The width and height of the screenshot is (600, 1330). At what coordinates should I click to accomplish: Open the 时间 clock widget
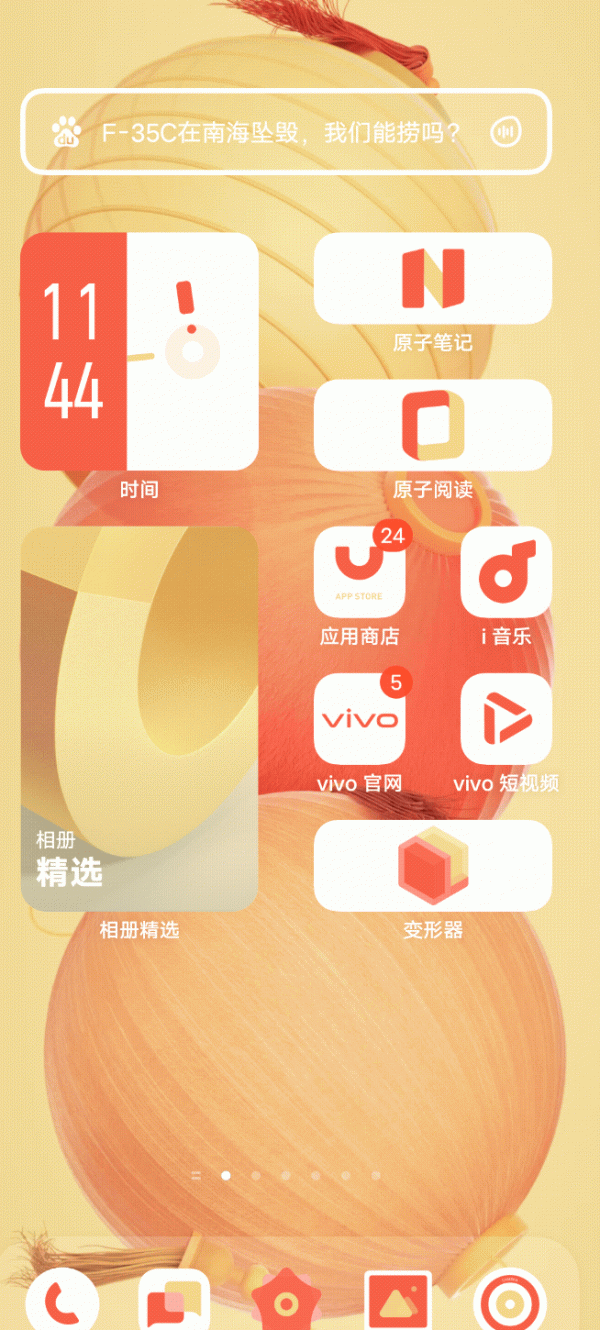[x=139, y=352]
